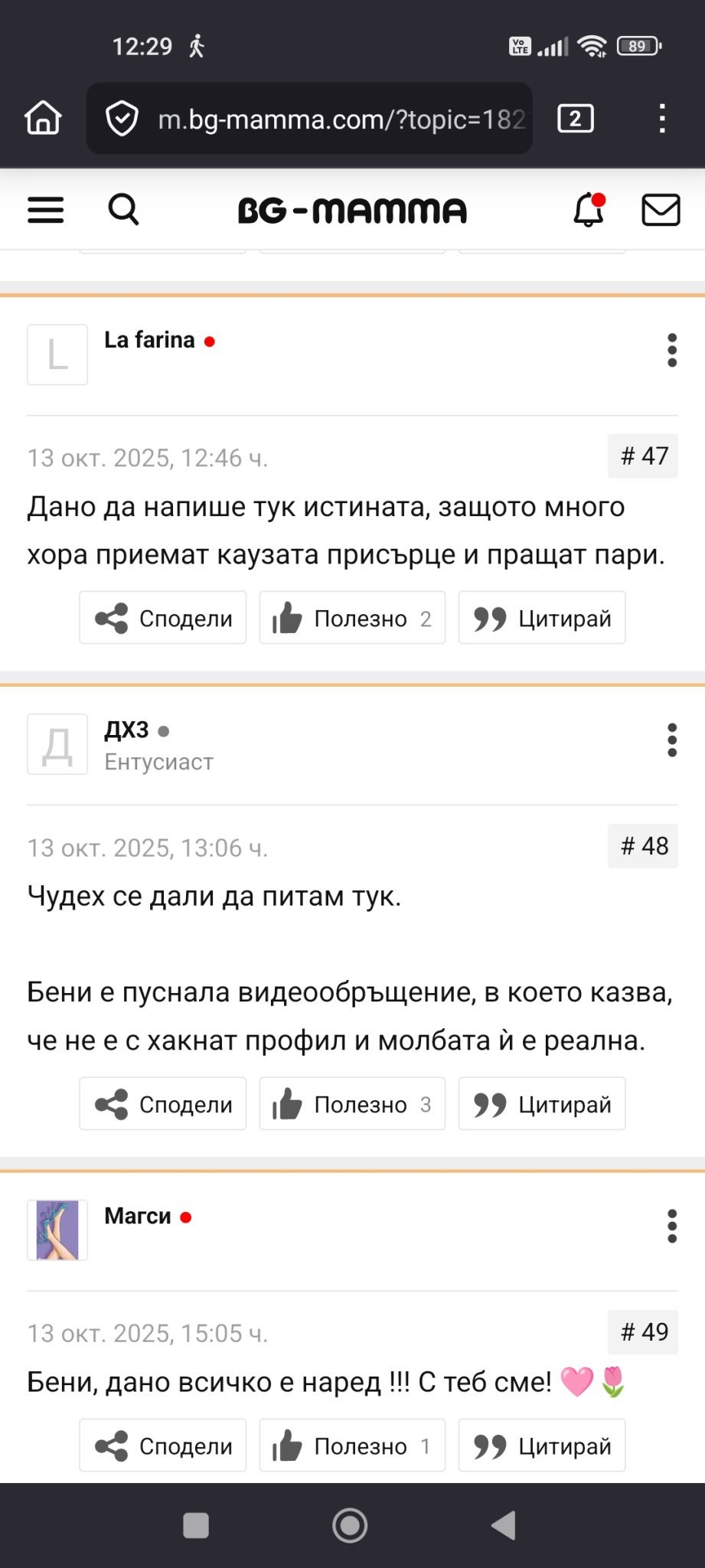
Task: Open the forum search
Action: tap(123, 209)
